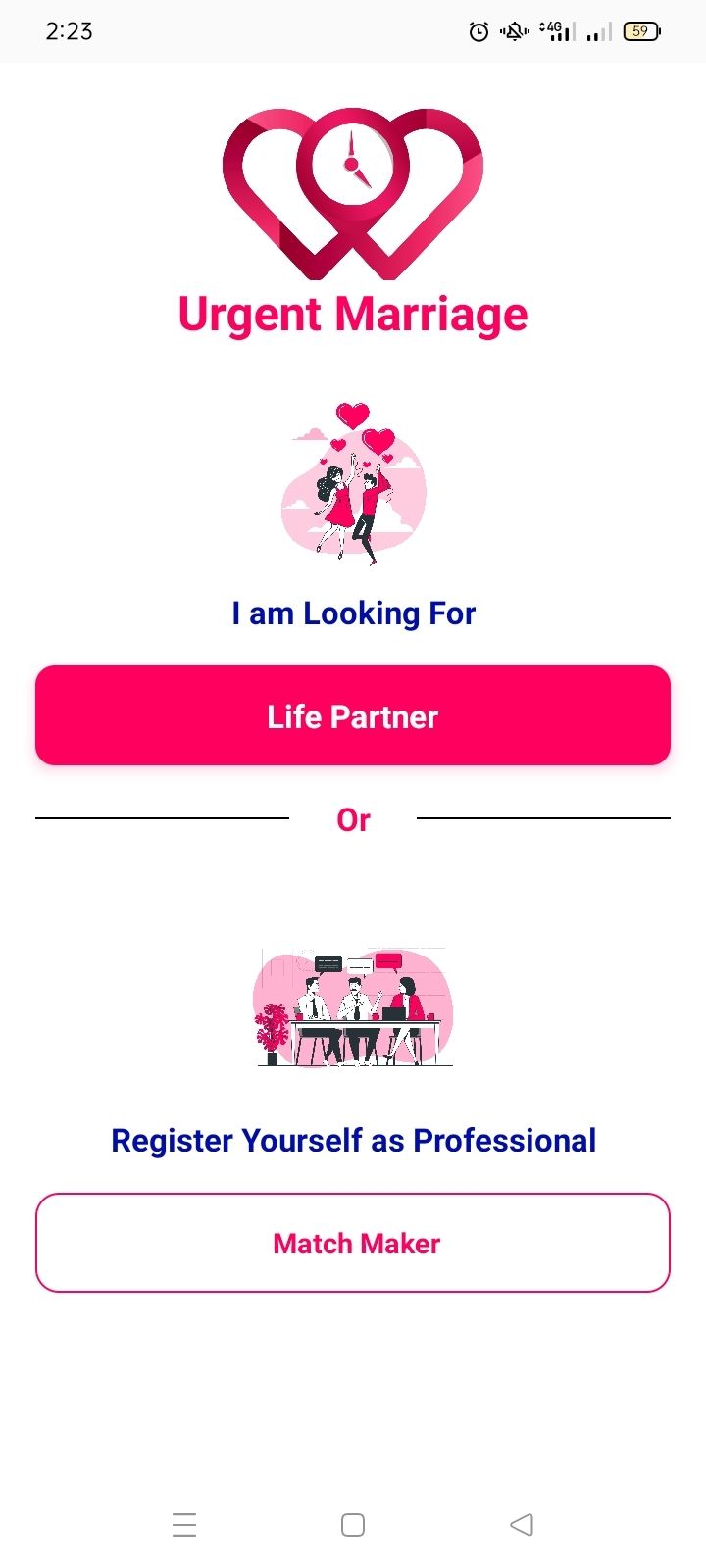This screenshot has height=1568, width=706.
Task: Select the Life Partner button
Action: (x=353, y=715)
